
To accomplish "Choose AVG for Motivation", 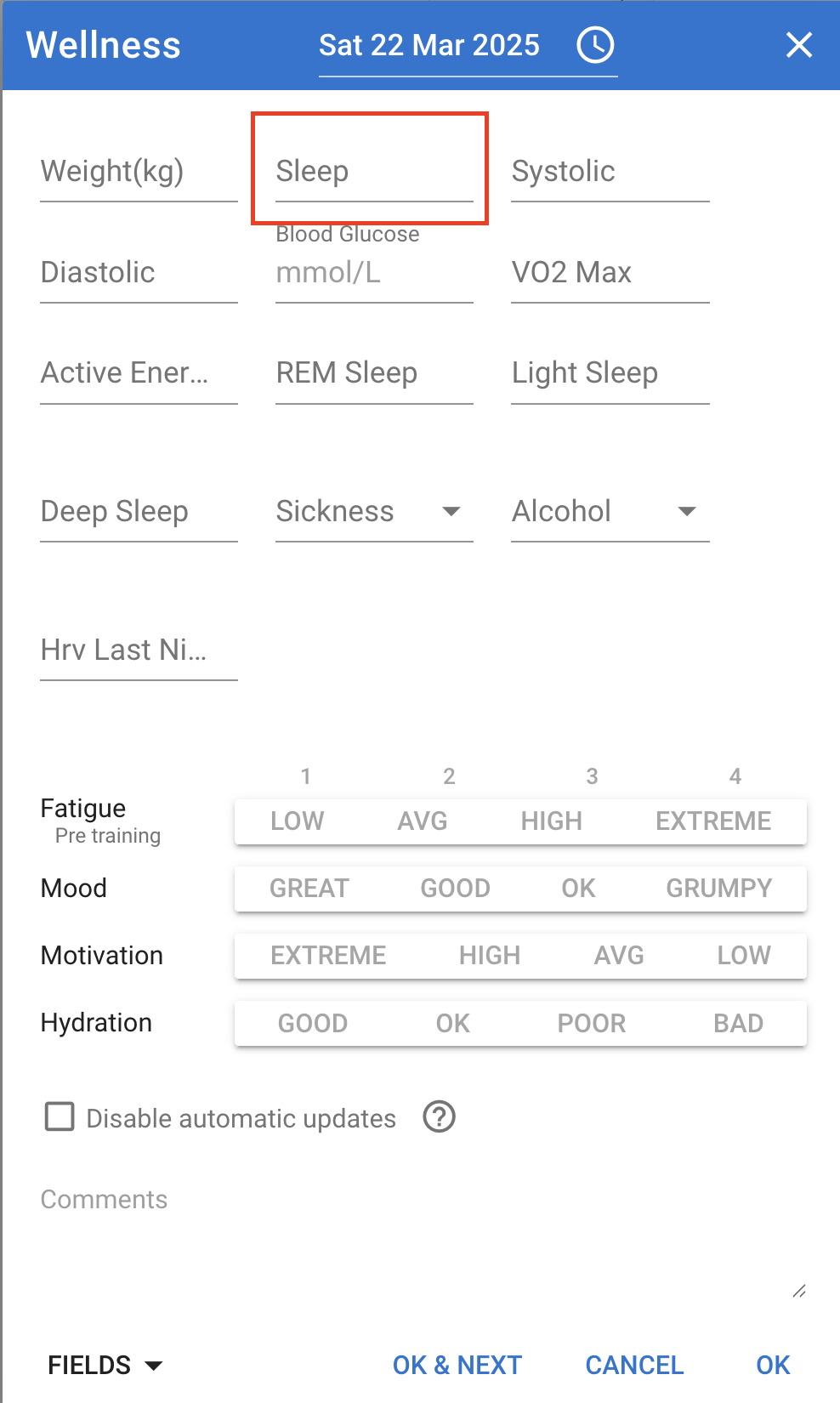I will pyautogui.click(x=619, y=956).
